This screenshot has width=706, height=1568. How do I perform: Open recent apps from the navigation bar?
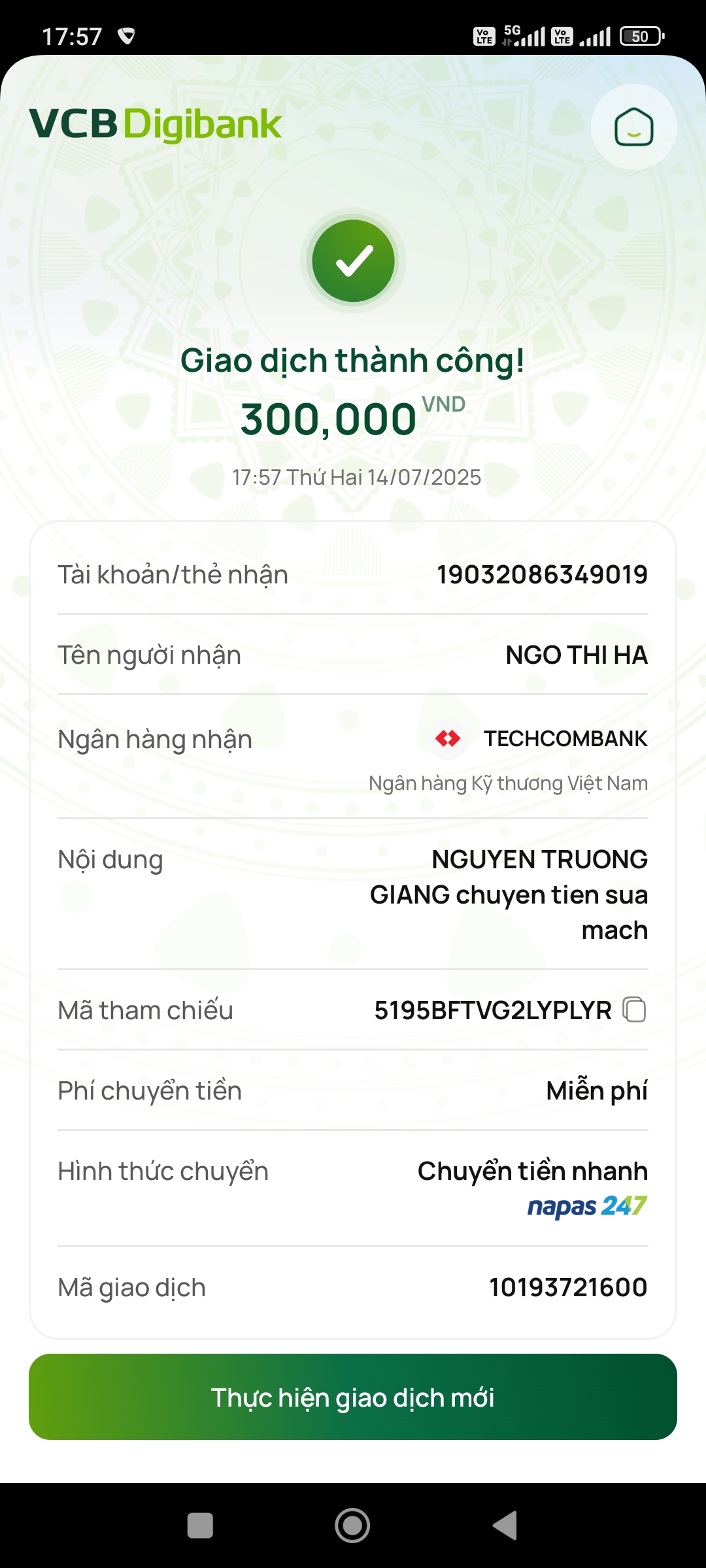(200, 1526)
